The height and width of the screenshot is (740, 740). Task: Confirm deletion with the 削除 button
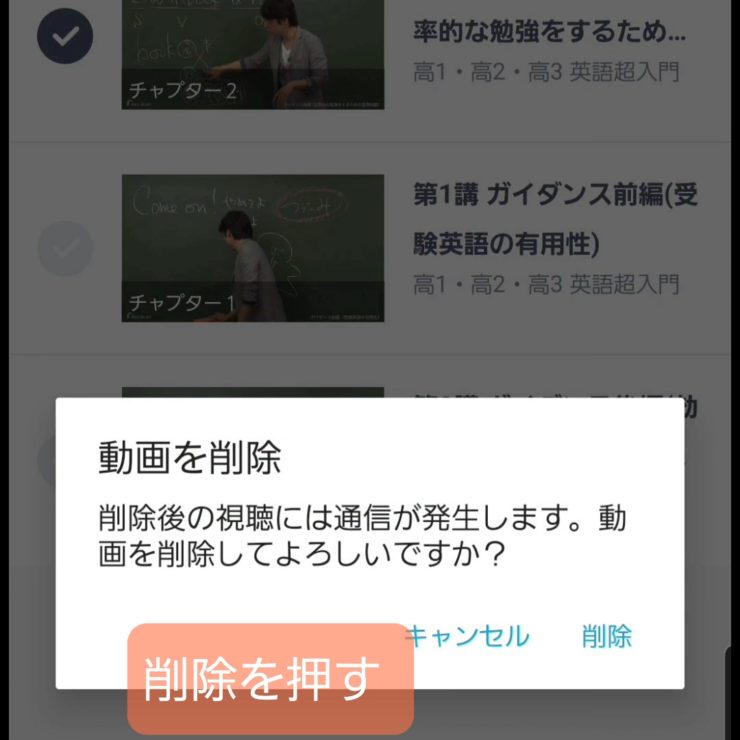pos(606,636)
